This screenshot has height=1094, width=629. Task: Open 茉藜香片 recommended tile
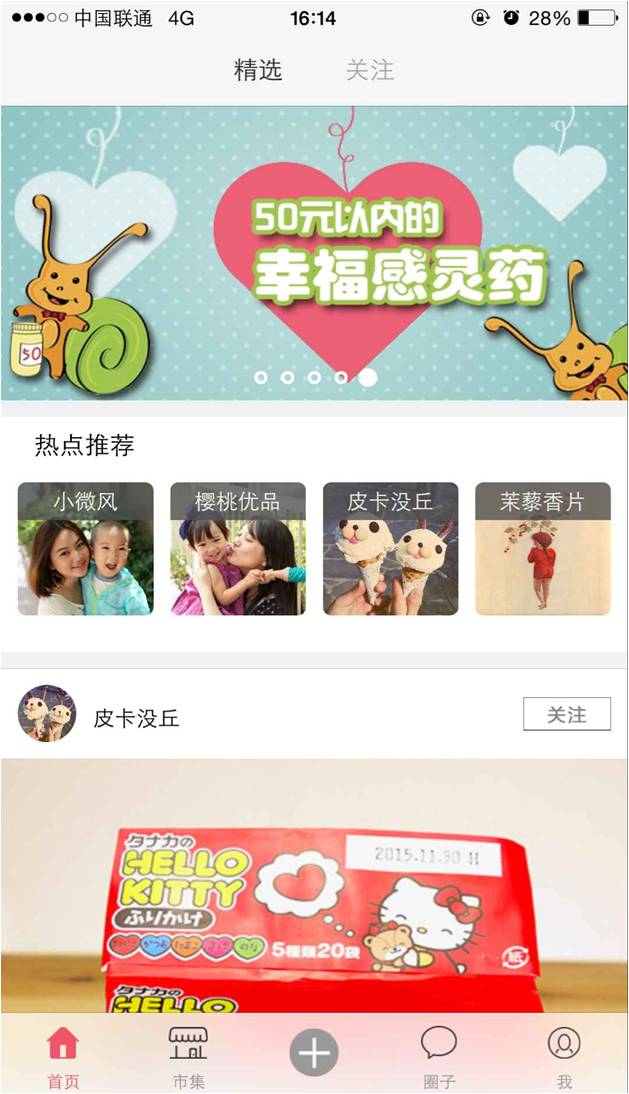point(542,549)
